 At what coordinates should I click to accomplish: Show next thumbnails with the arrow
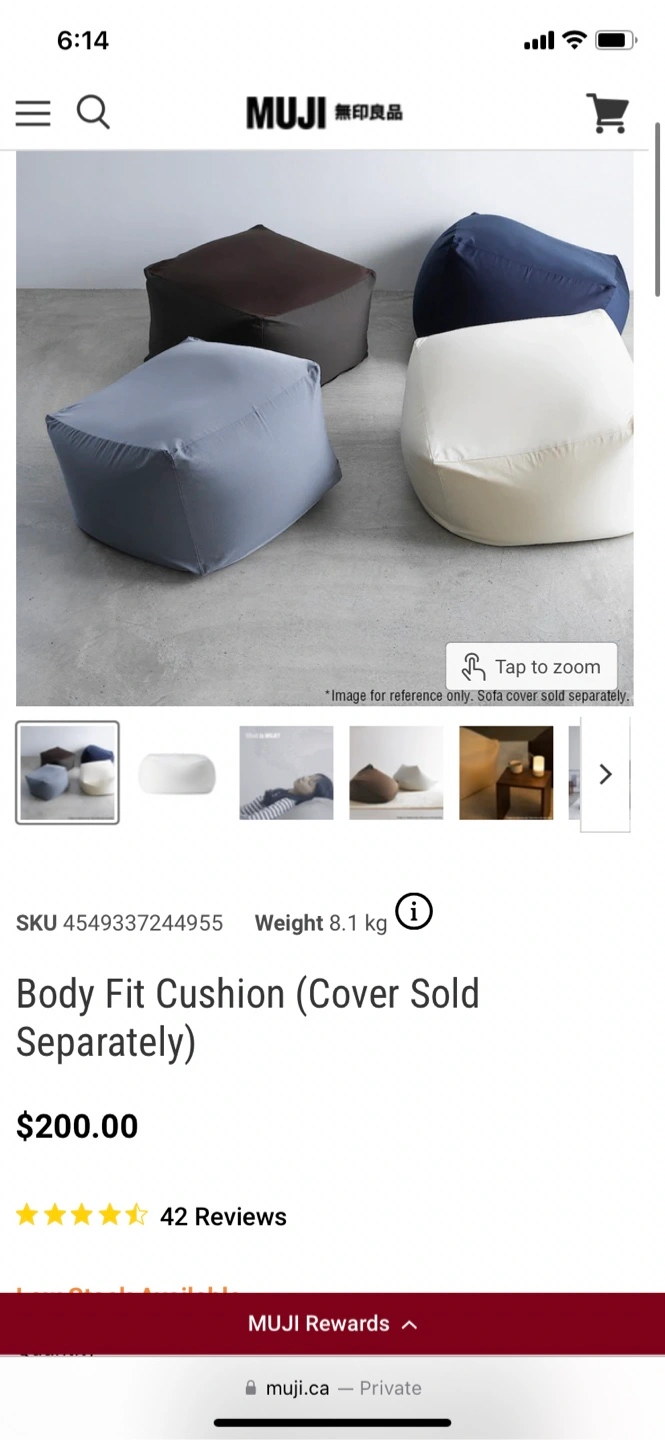pyautogui.click(x=605, y=774)
